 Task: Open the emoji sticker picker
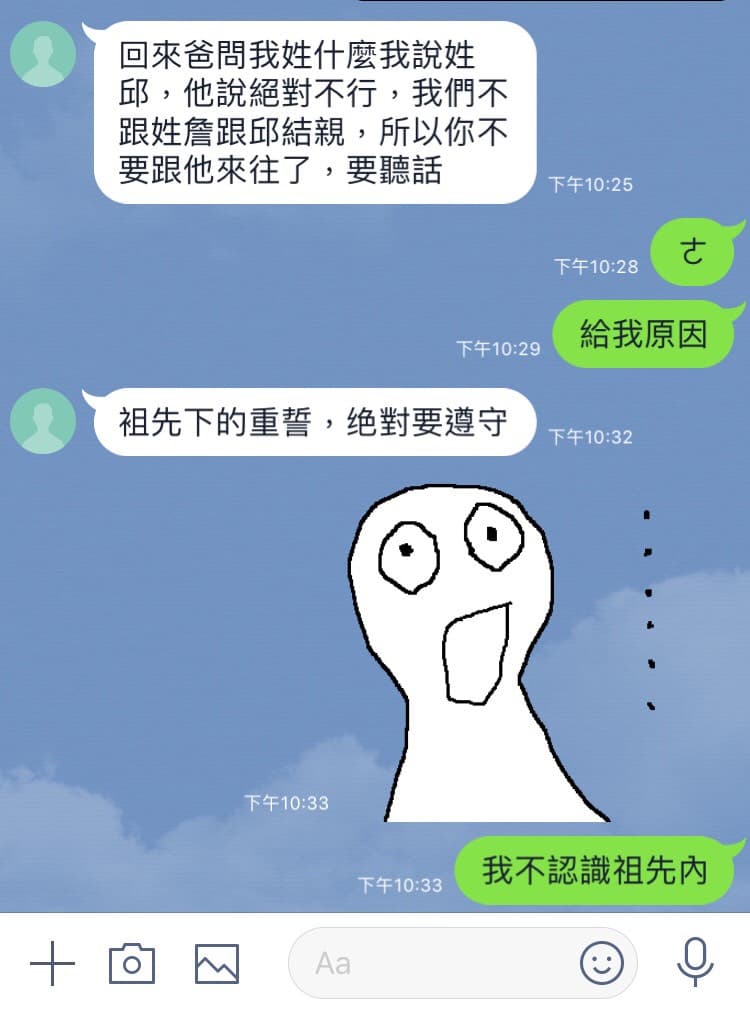pyautogui.click(x=602, y=964)
